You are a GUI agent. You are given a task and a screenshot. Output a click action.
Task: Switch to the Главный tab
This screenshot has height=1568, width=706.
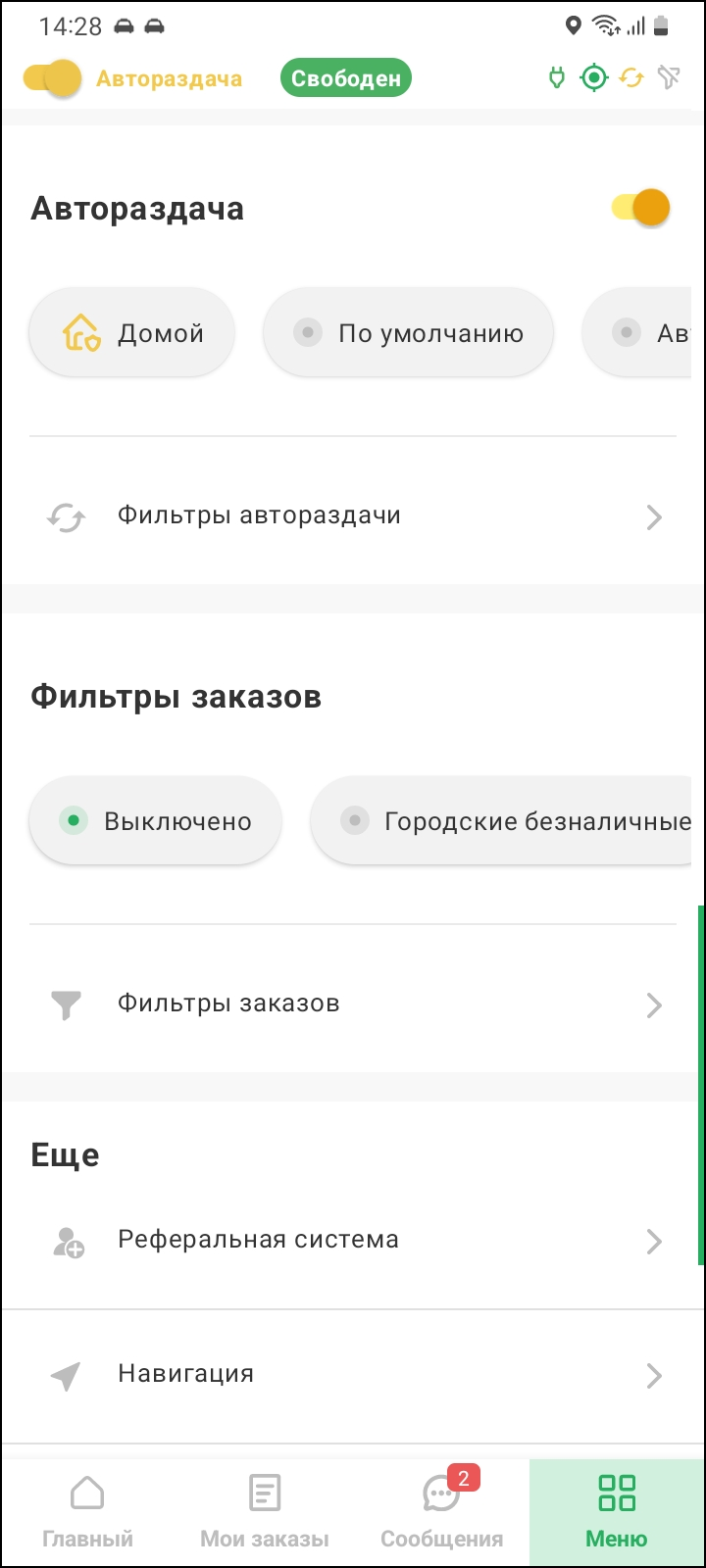[x=87, y=1513]
